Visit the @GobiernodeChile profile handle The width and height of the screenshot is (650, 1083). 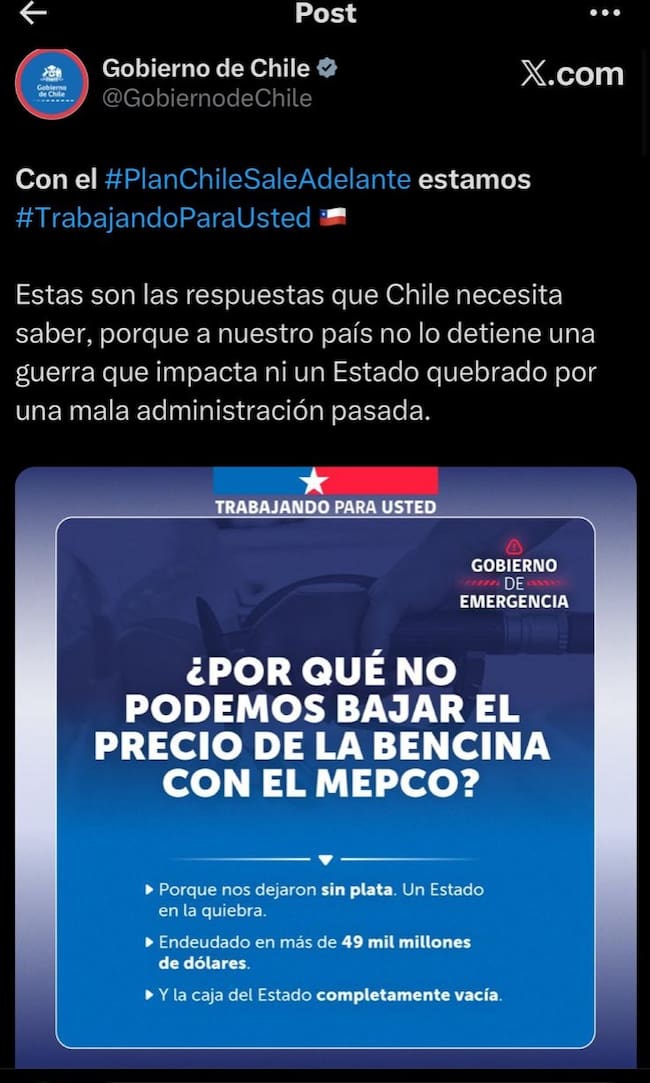[x=207, y=98]
